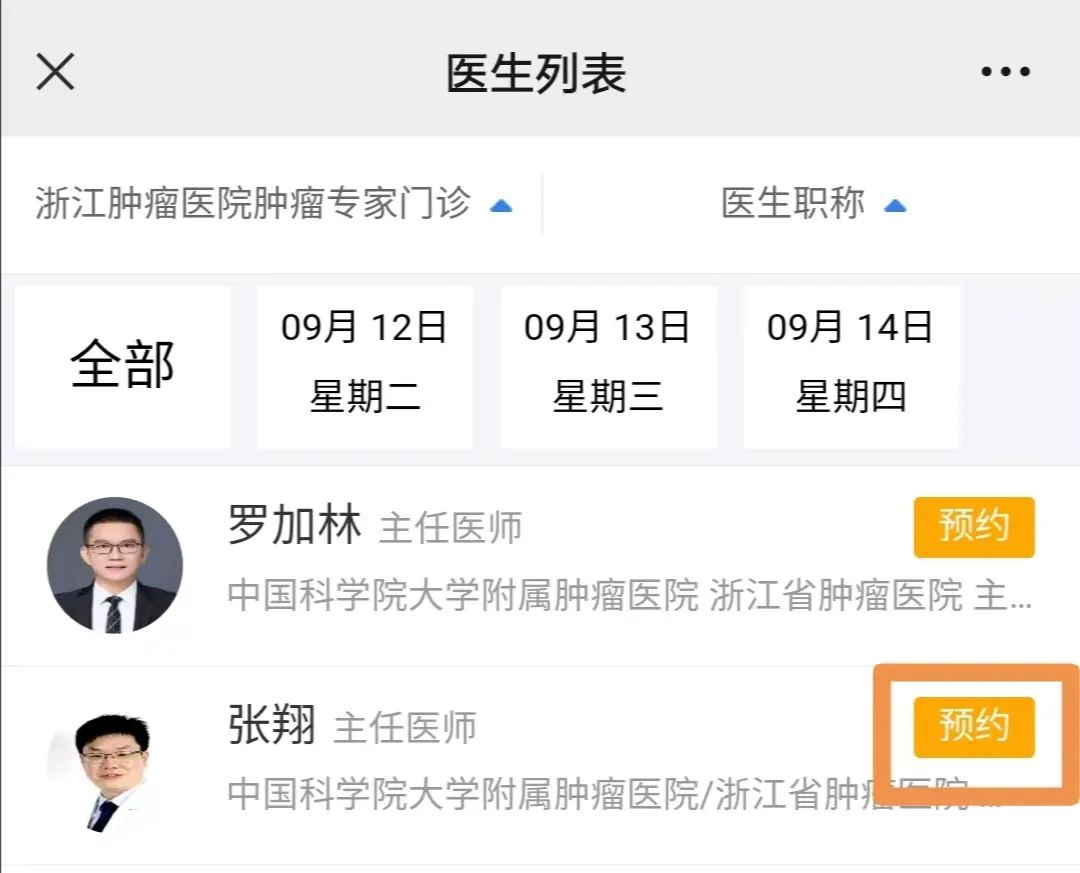Image resolution: width=1080 pixels, height=873 pixels.
Task: Tap 预约 for doctor 罗加林
Action: (x=973, y=527)
